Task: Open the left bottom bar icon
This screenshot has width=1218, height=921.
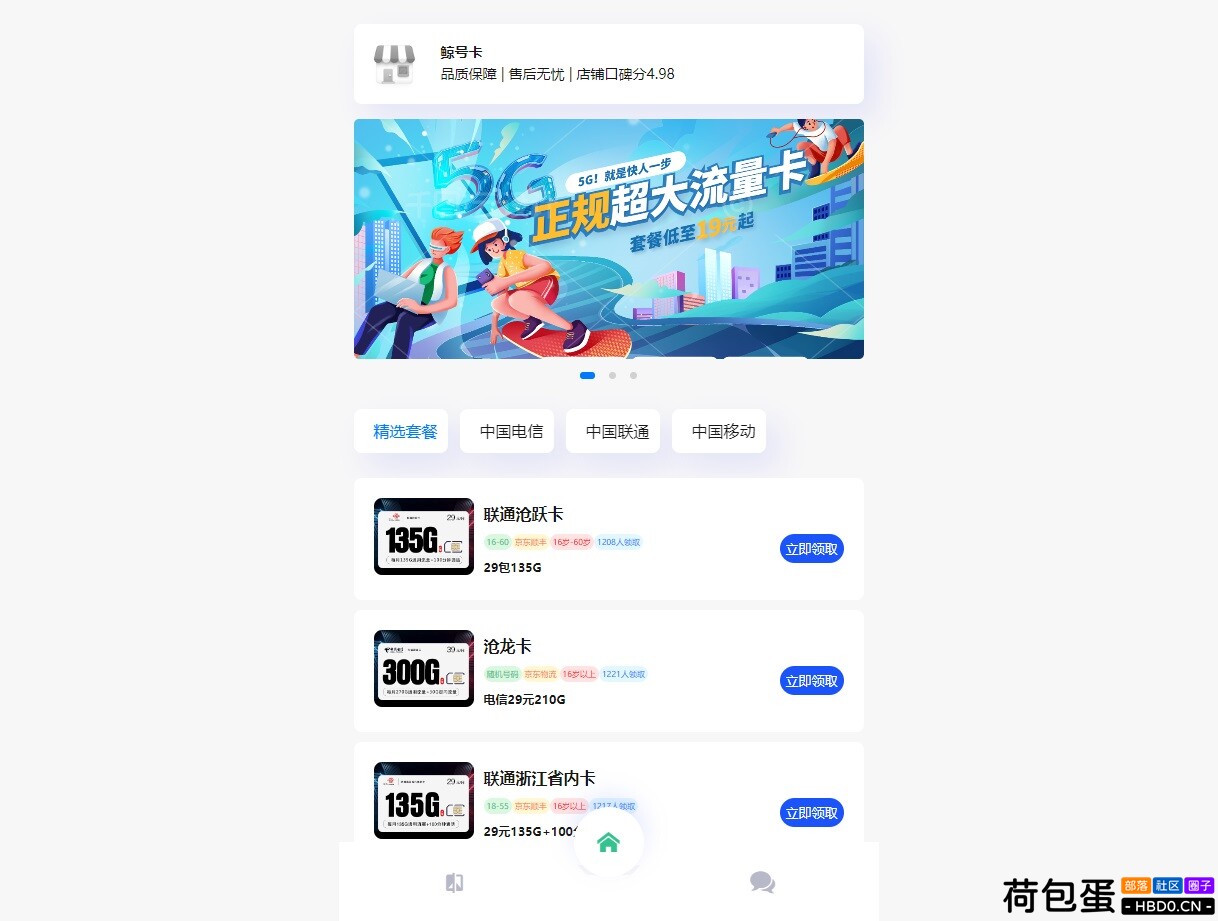Action: click(x=454, y=882)
